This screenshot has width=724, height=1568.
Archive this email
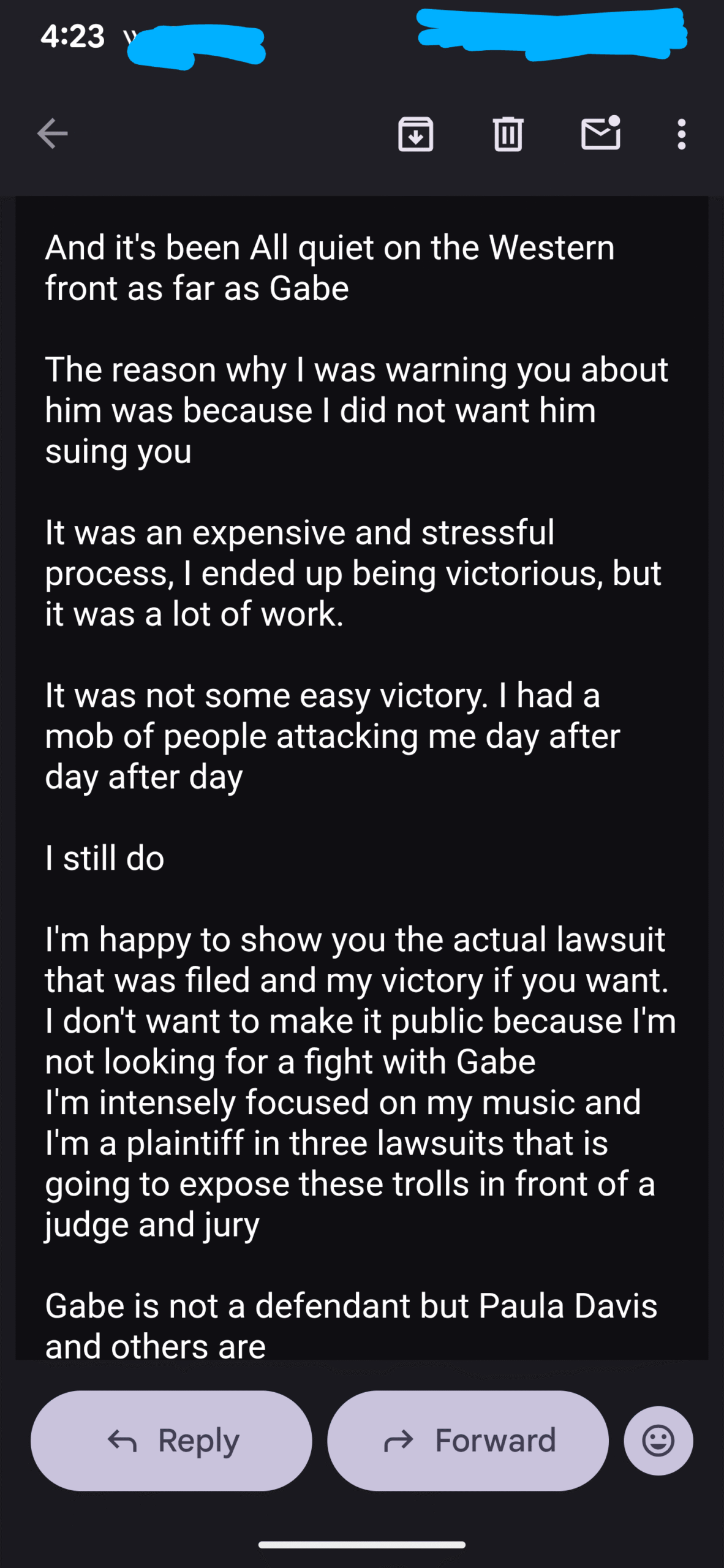[x=416, y=134]
